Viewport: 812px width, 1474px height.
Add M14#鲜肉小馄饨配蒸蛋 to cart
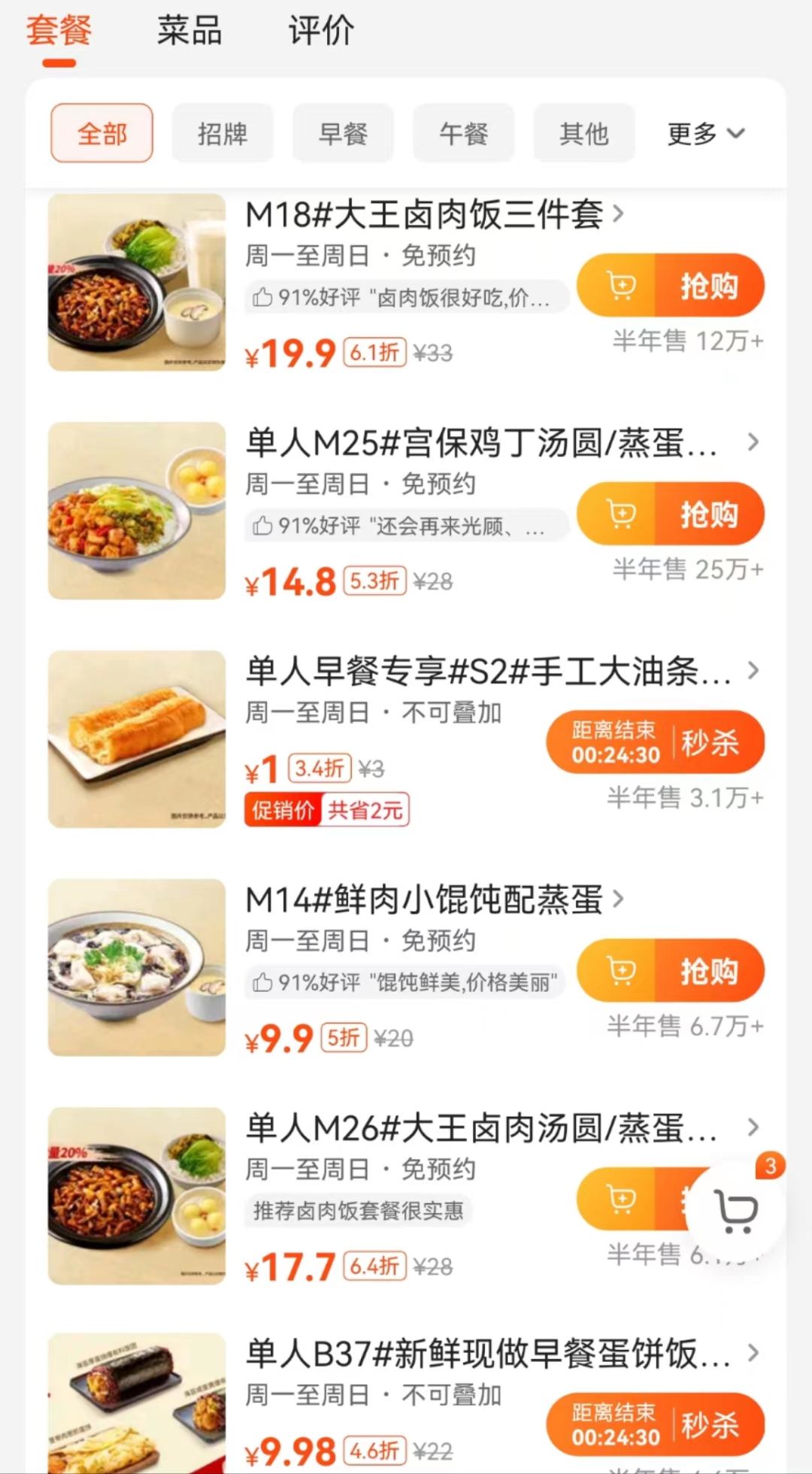click(621, 971)
